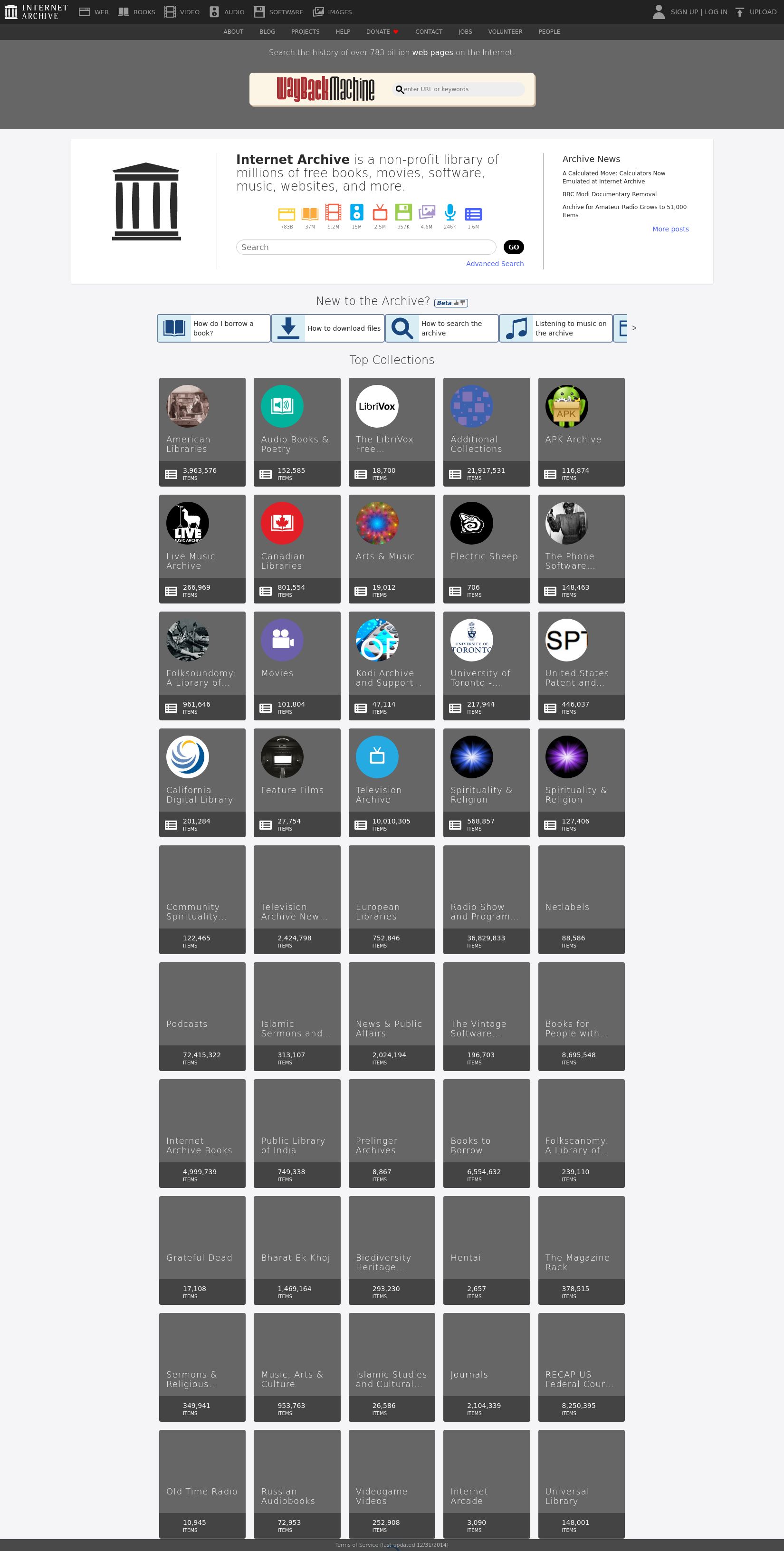Viewport: 784px width, 1551px height.
Task: Hit the GO search button
Action: tap(513, 247)
